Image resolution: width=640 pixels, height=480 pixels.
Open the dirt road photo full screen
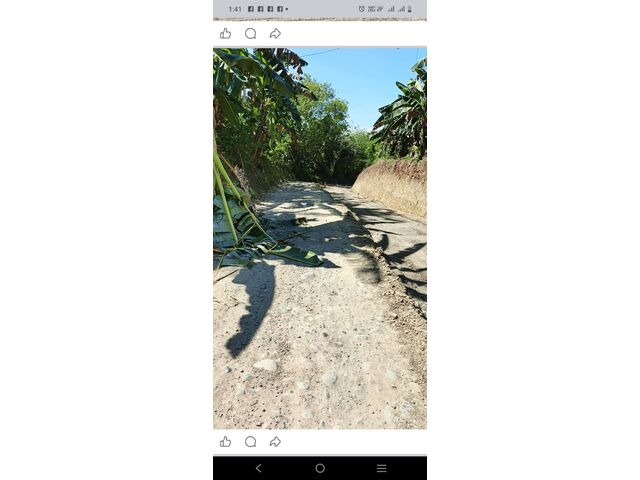pyautogui.click(x=320, y=238)
